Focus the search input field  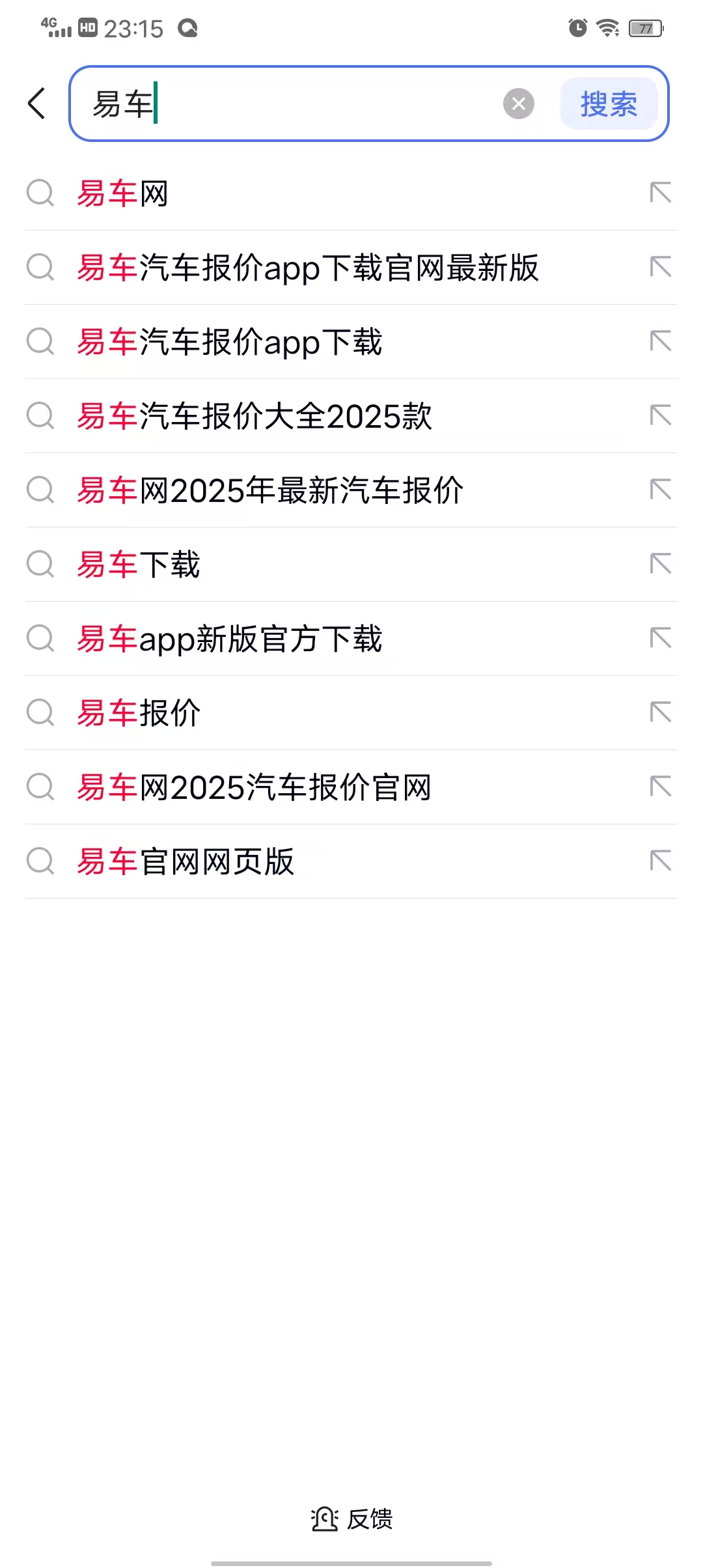pos(293,104)
